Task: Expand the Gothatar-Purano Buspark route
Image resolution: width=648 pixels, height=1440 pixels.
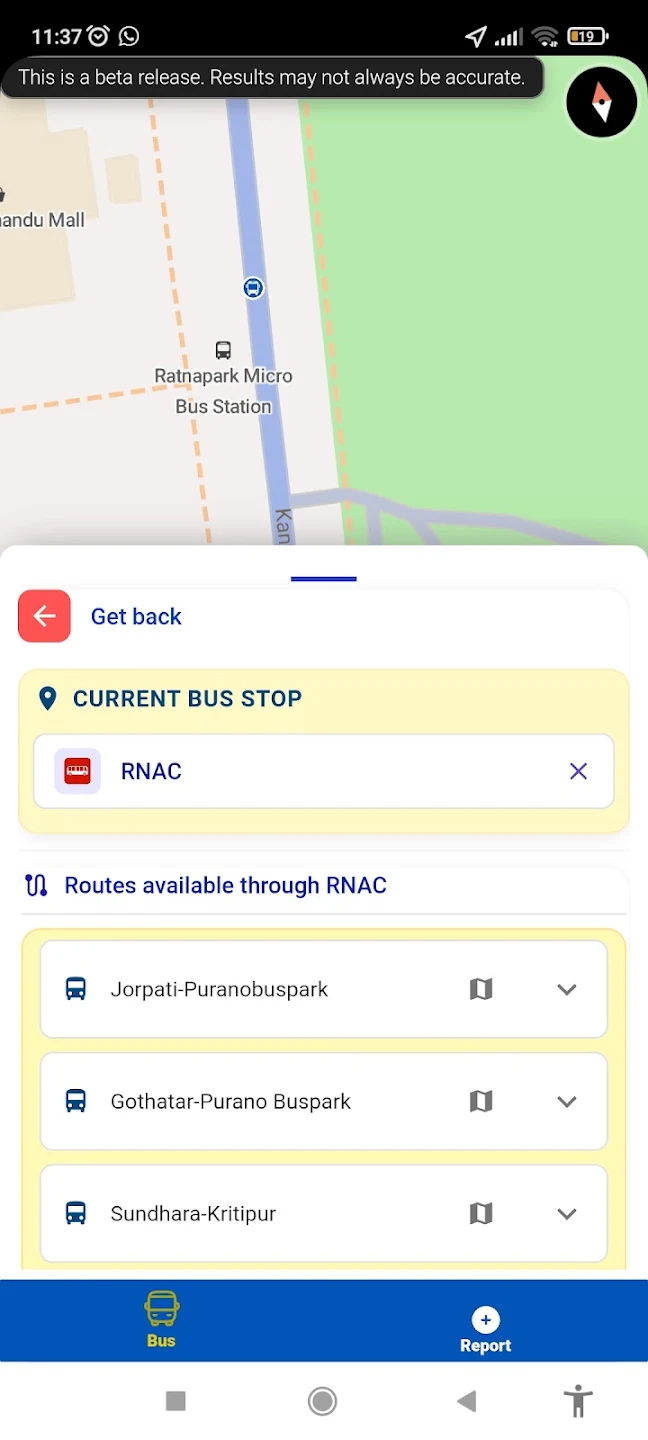Action: tap(567, 1101)
